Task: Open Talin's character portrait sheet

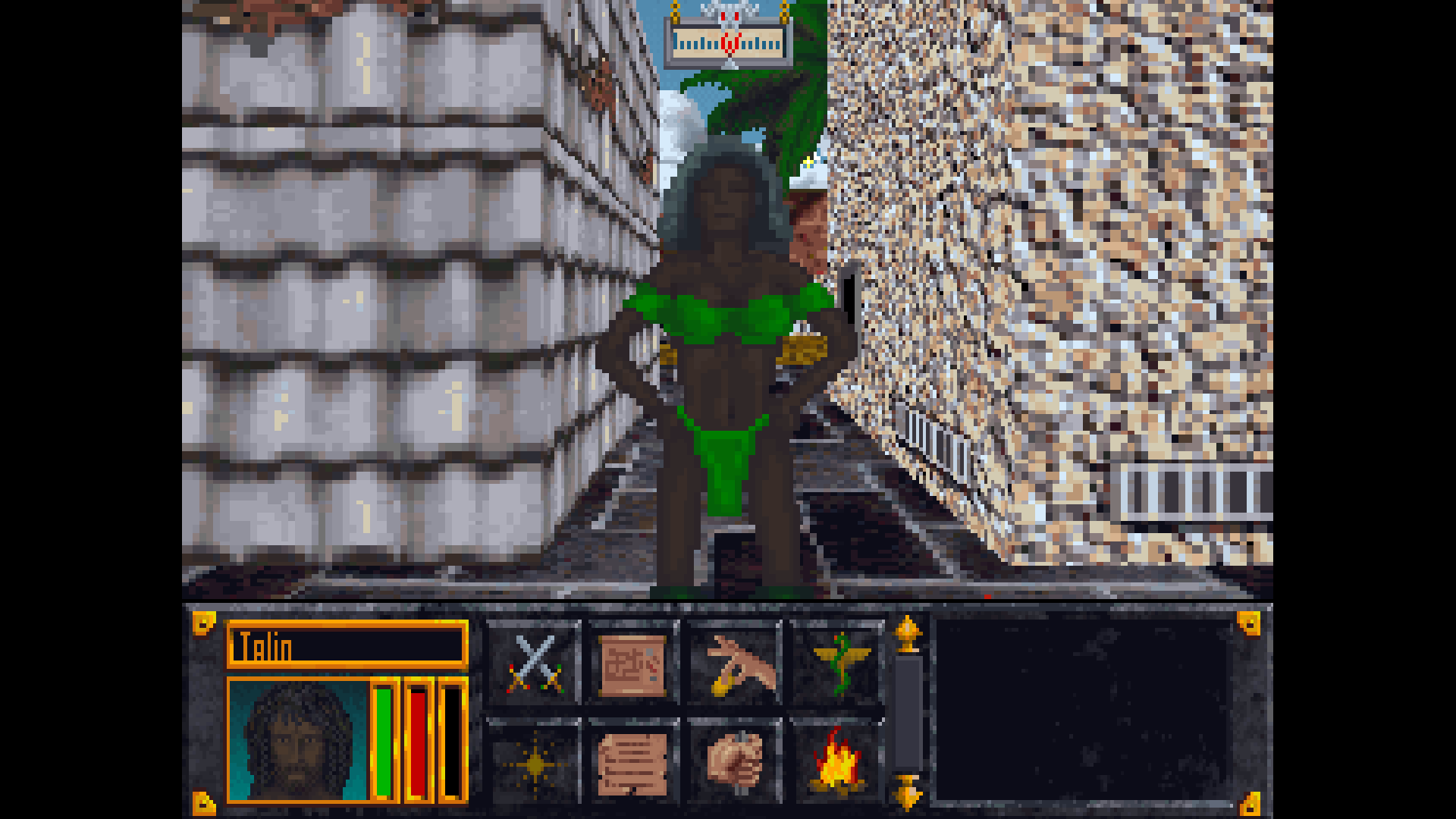Action: coord(298,740)
